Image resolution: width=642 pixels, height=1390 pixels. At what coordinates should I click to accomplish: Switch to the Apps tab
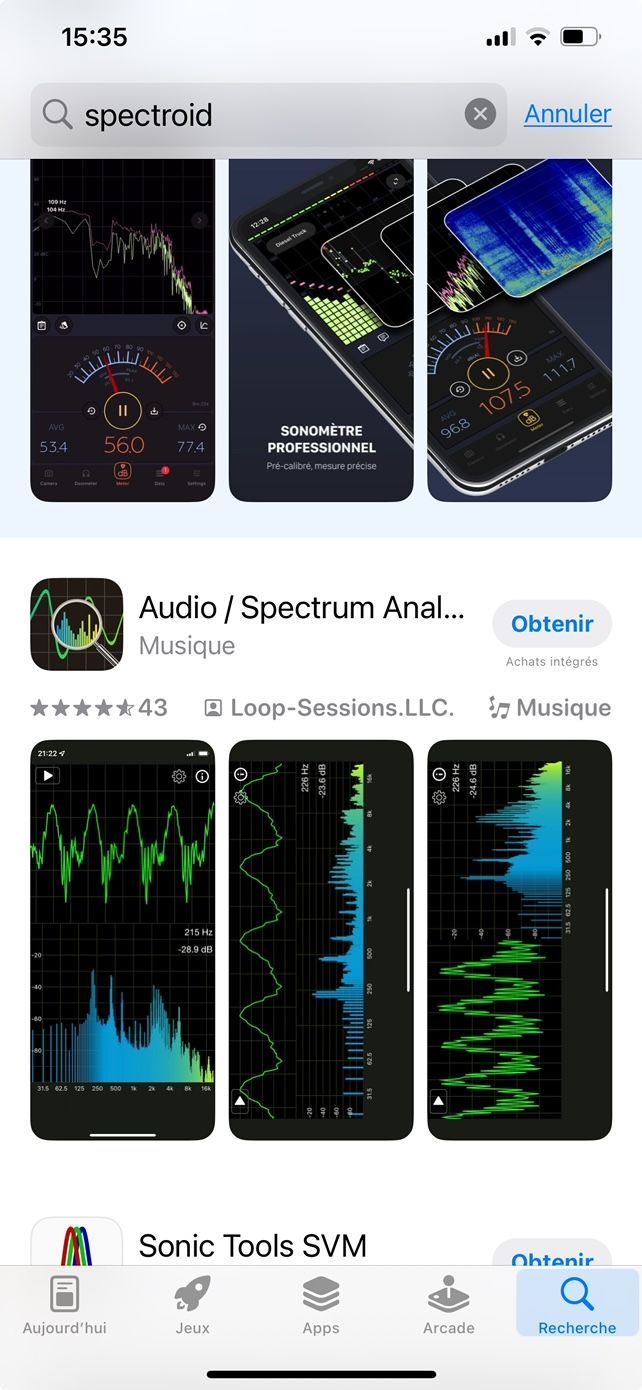click(x=321, y=1305)
